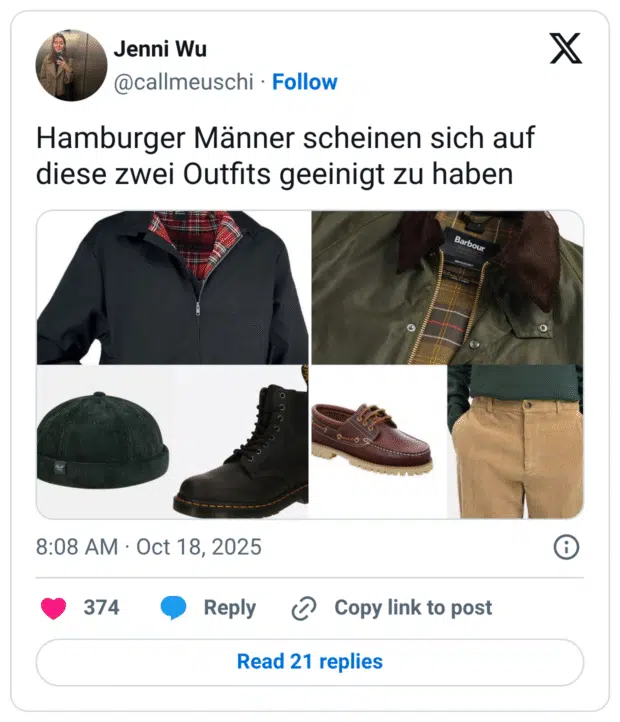Viewport: 620px width, 722px height.
Task: Read 21 replies
Action: coord(310,661)
